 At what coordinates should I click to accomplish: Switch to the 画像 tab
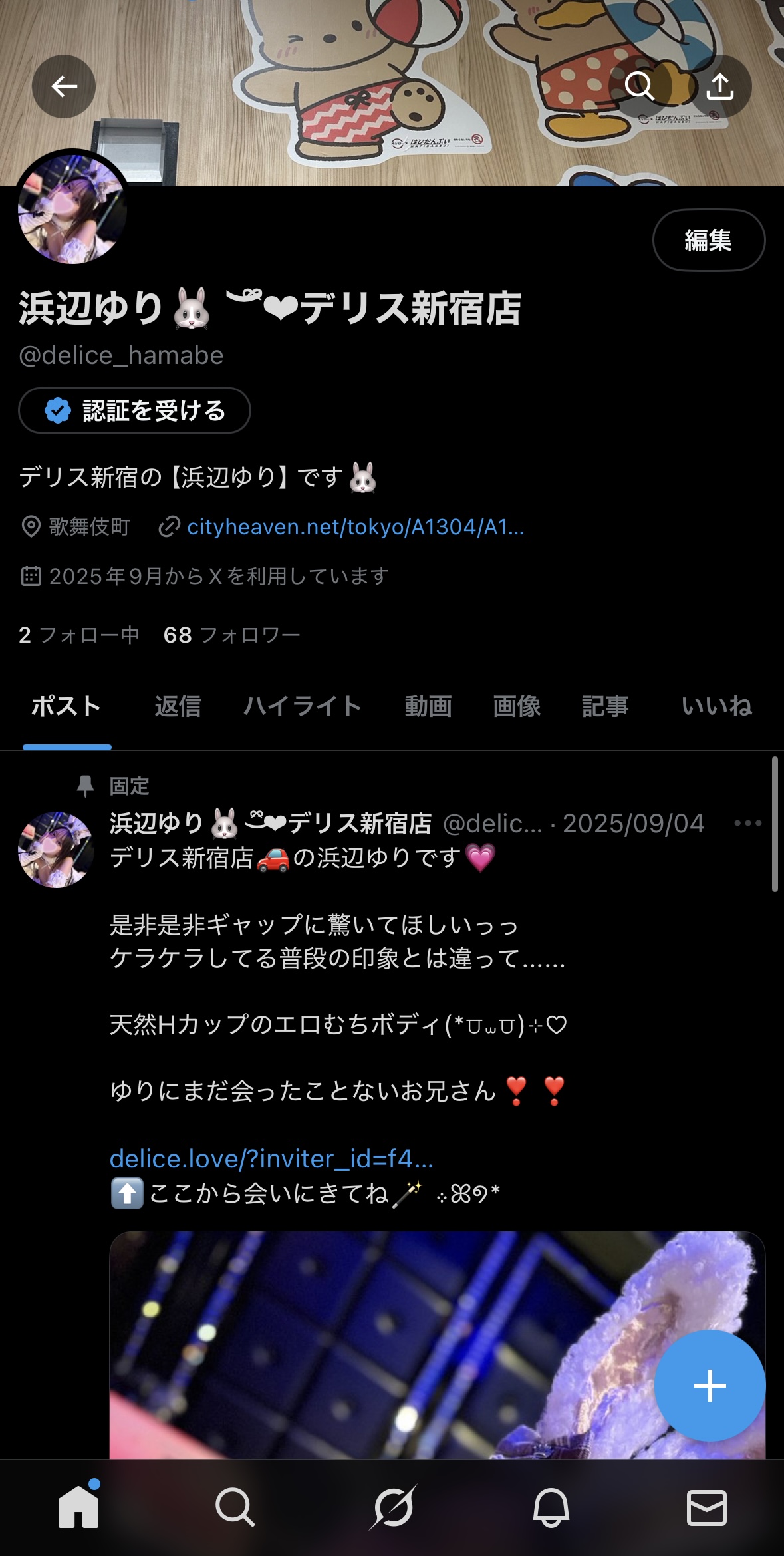coord(517,706)
